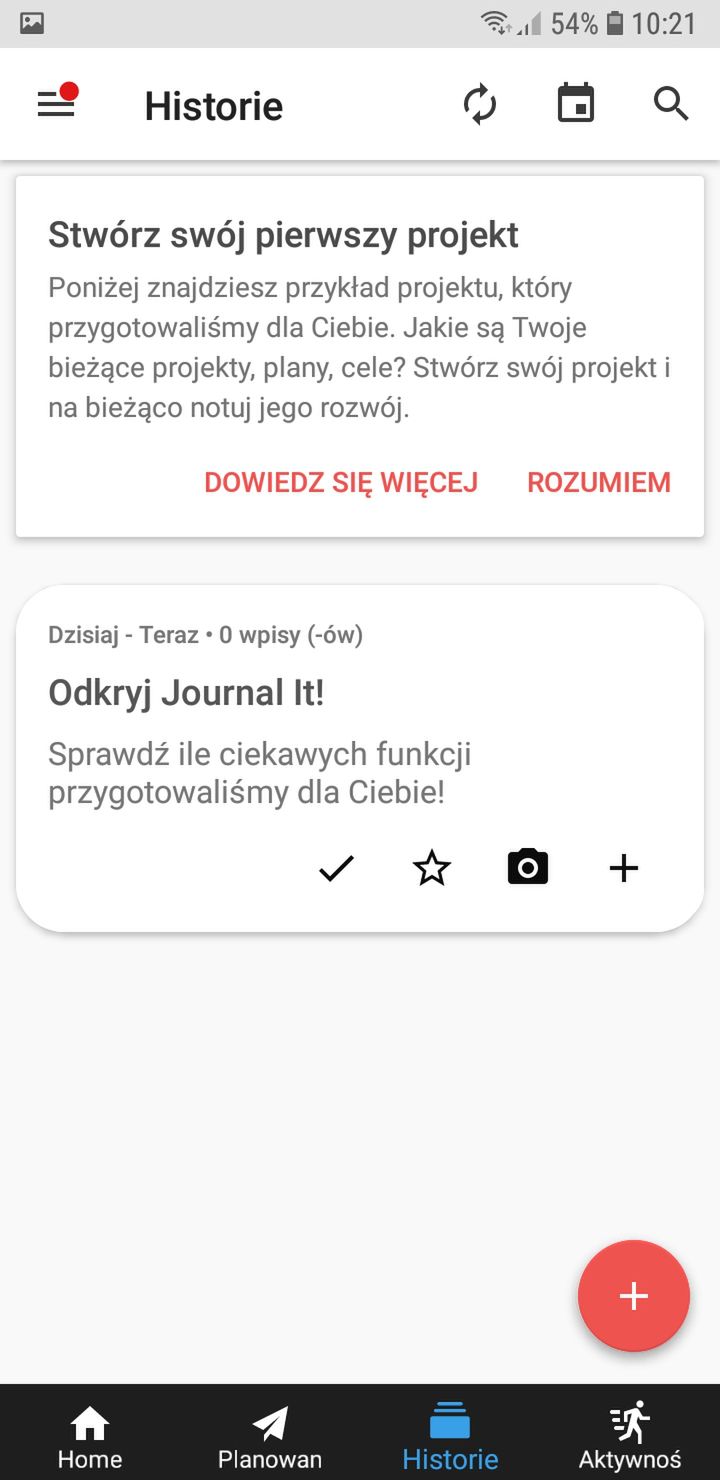Image resolution: width=720 pixels, height=1480 pixels.
Task: Tap the plus icon on the project card
Action: click(x=624, y=868)
